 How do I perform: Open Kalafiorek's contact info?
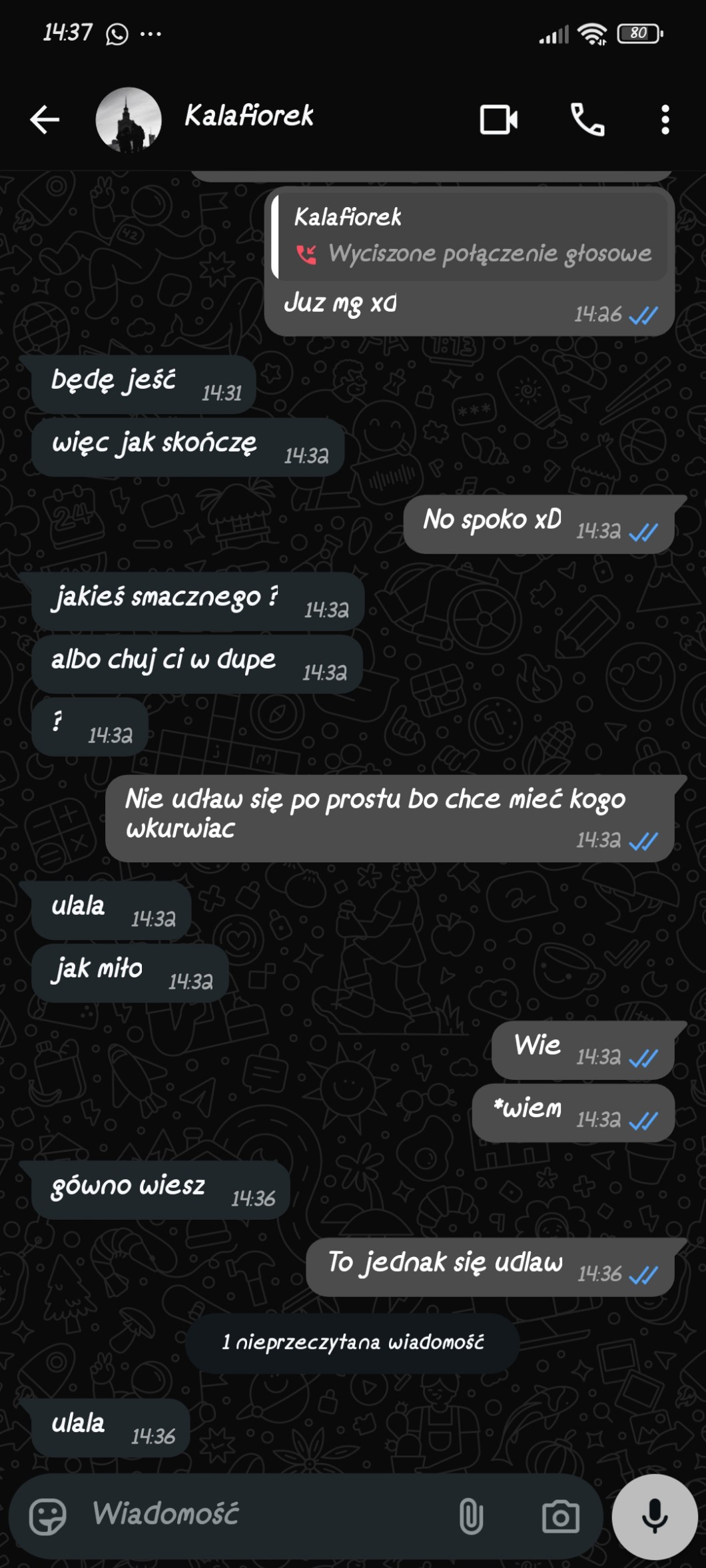[249, 116]
